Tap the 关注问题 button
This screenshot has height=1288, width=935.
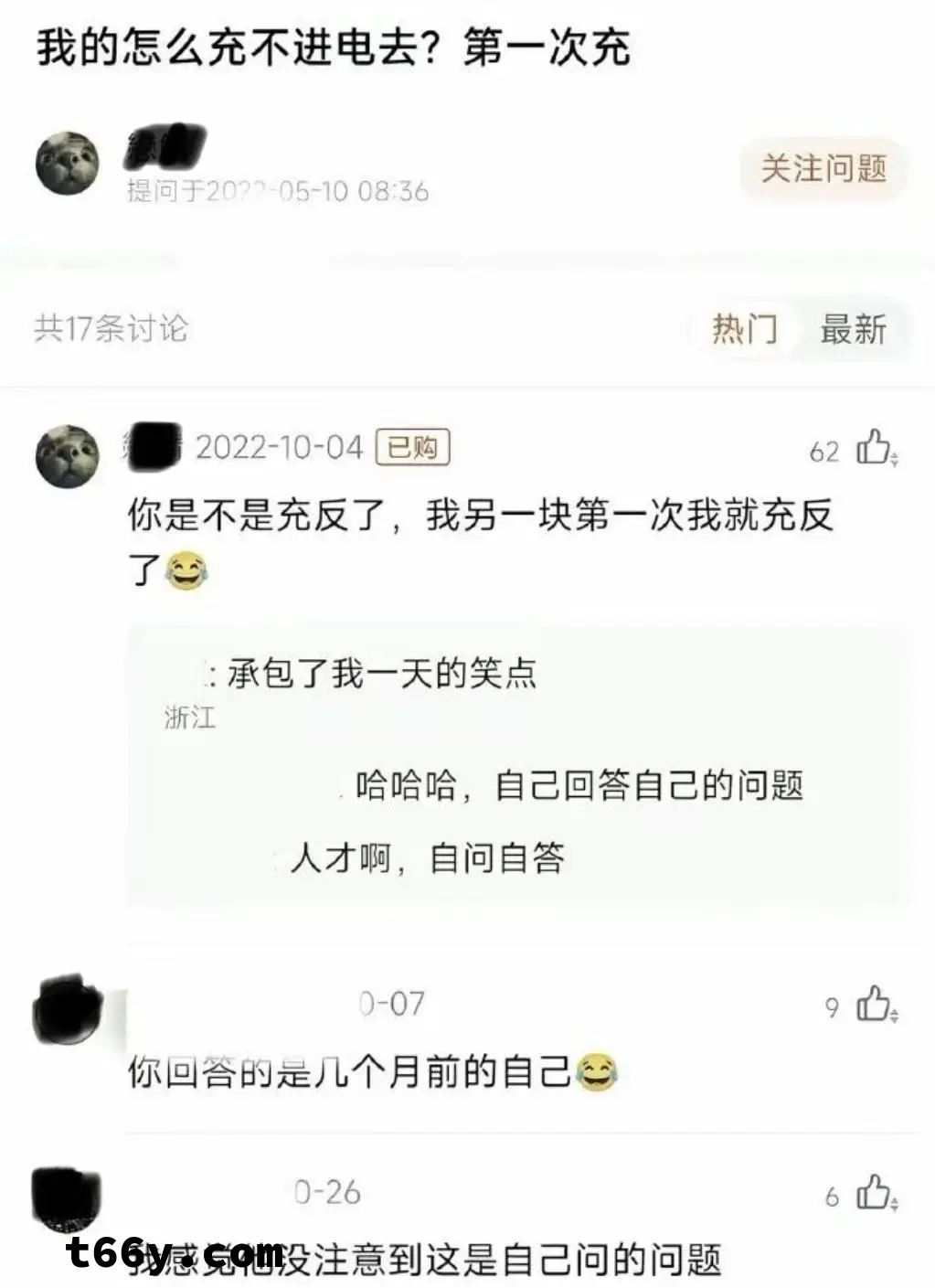coord(823,168)
